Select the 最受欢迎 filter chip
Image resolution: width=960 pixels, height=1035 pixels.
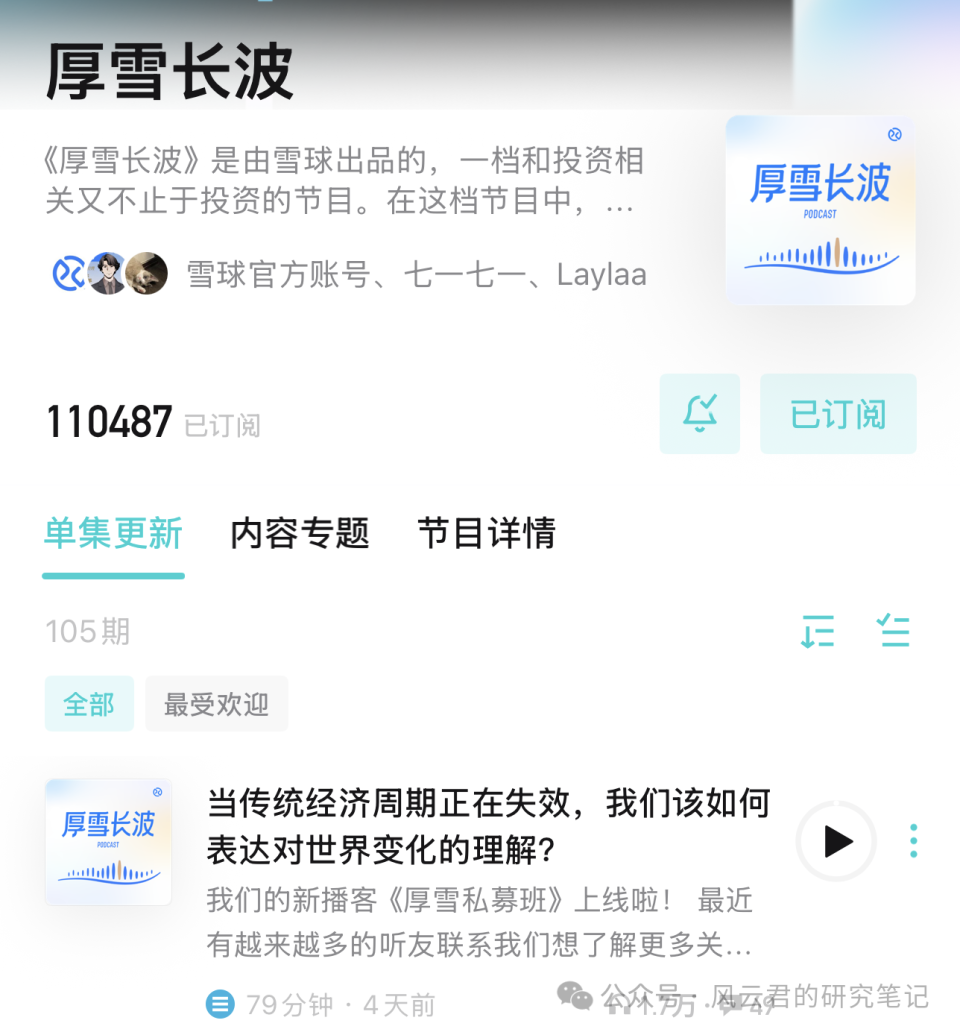pyautogui.click(x=216, y=703)
